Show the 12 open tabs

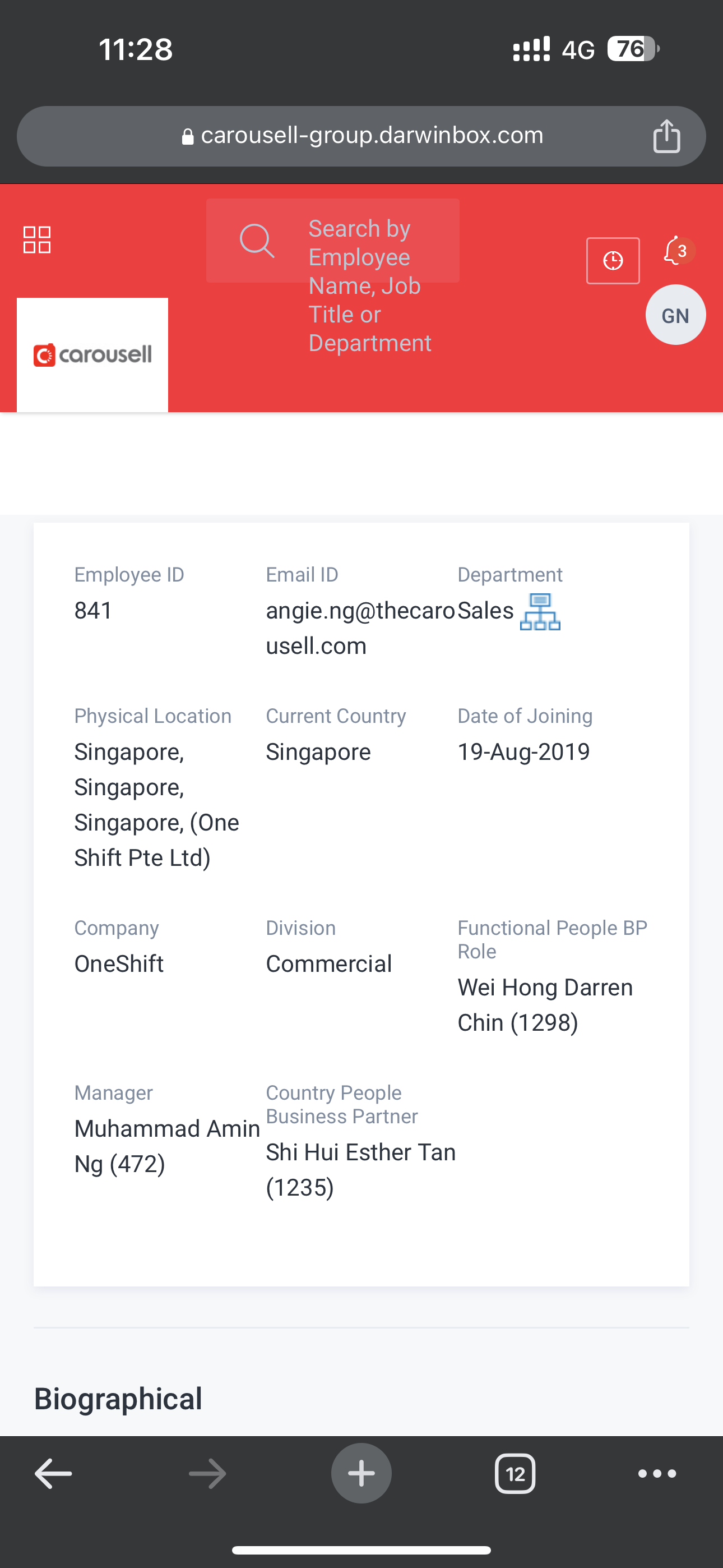515,1474
